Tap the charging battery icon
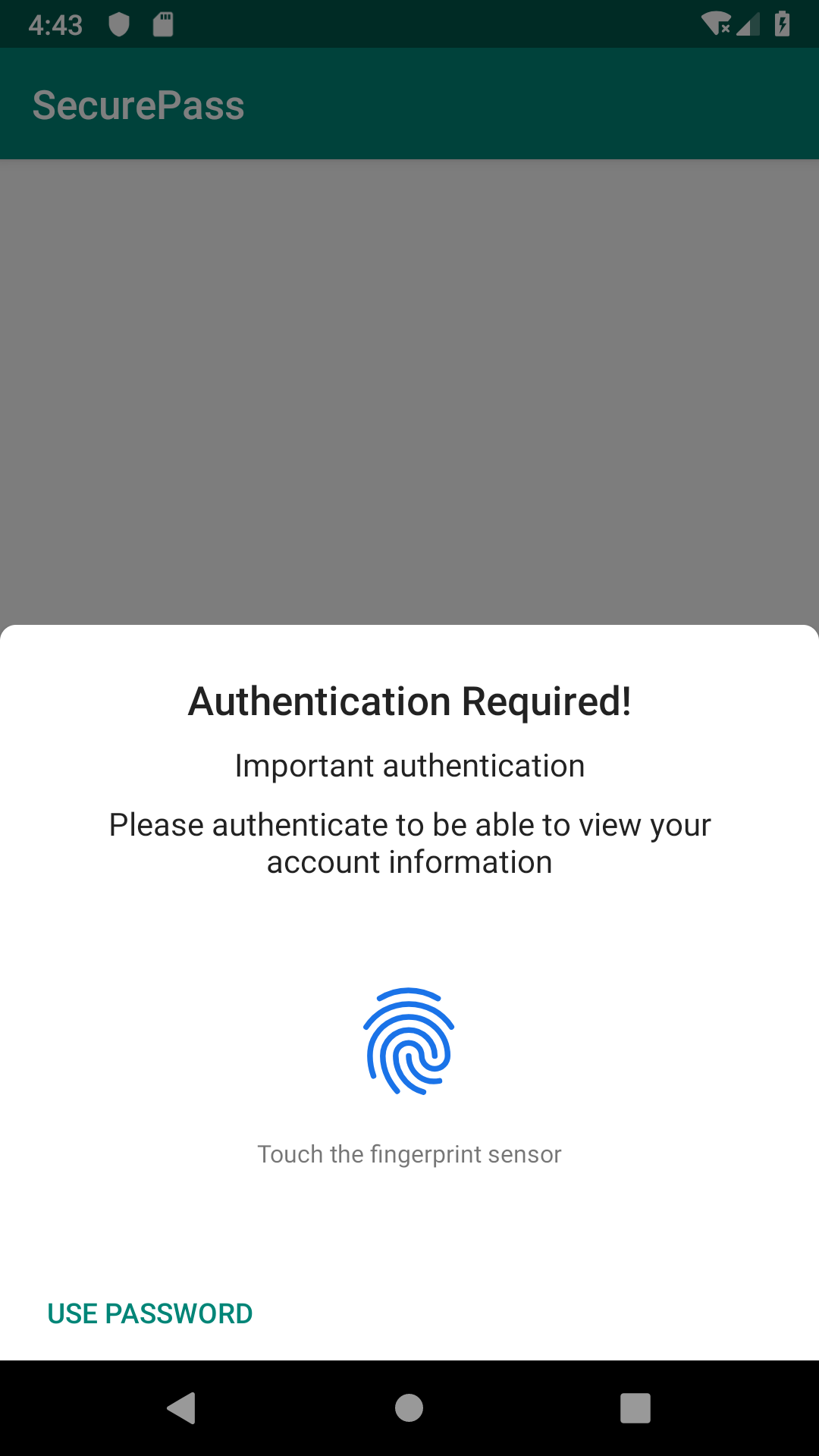The width and height of the screenshot is (819, 1456). click(x=782, y=24)
